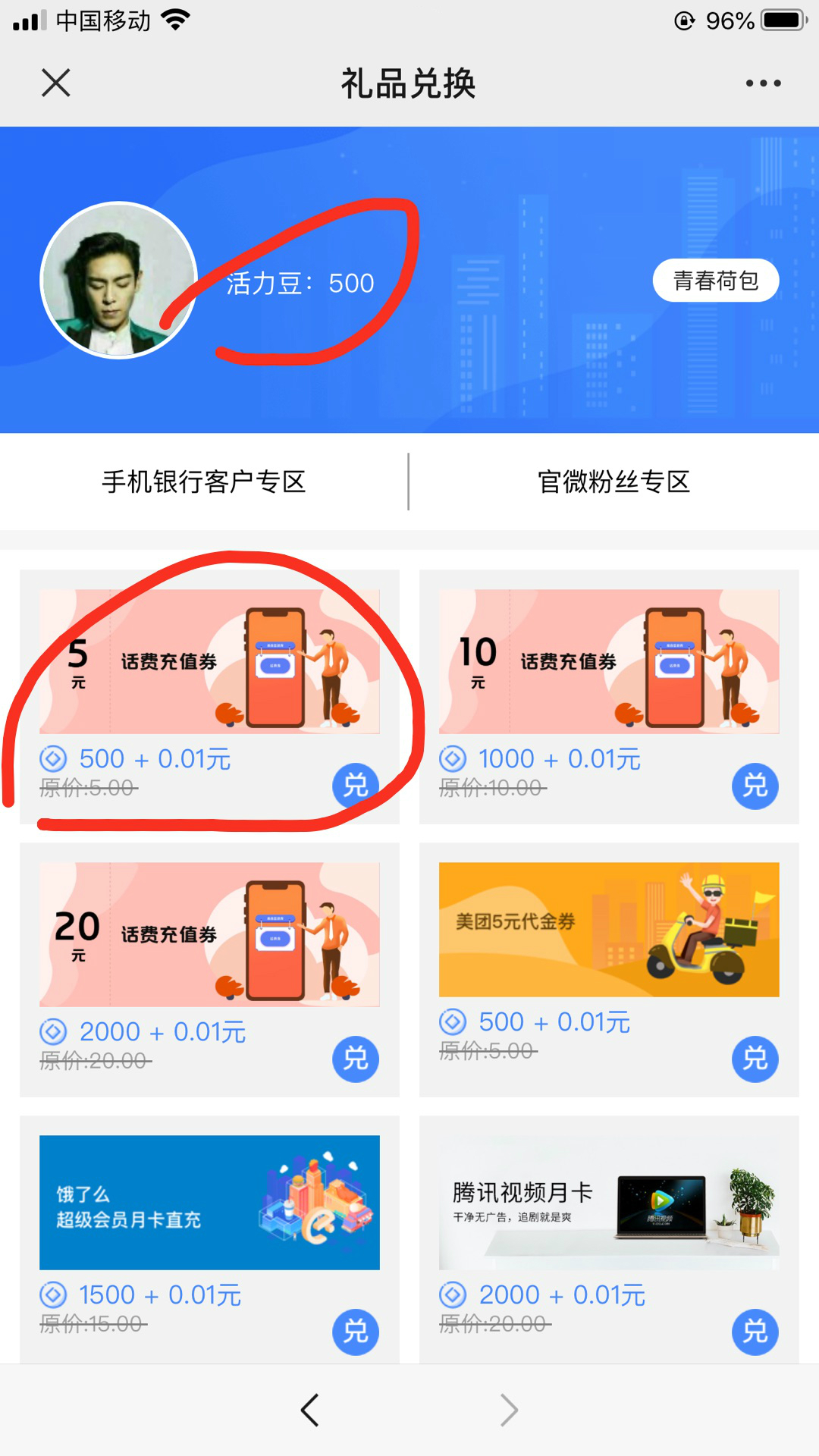
Task: Open the 腾讯视频月卡 card image
Action: tap(608, 1202)
